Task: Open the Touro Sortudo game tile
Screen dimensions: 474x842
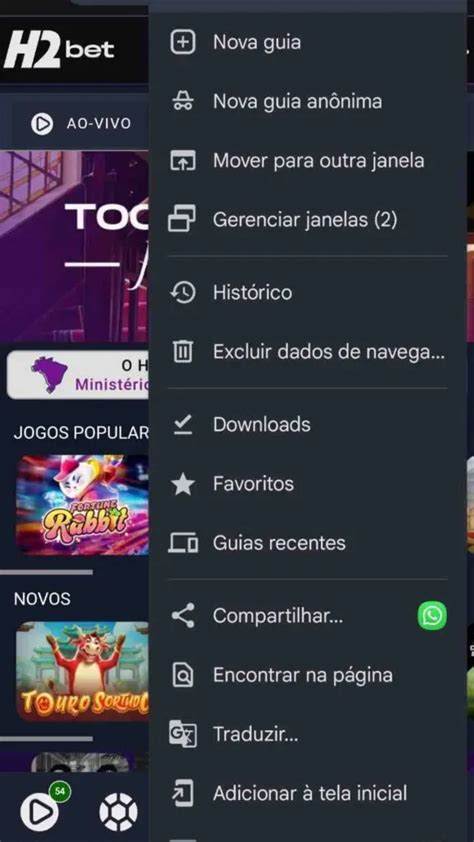Action: coord(83,671)
